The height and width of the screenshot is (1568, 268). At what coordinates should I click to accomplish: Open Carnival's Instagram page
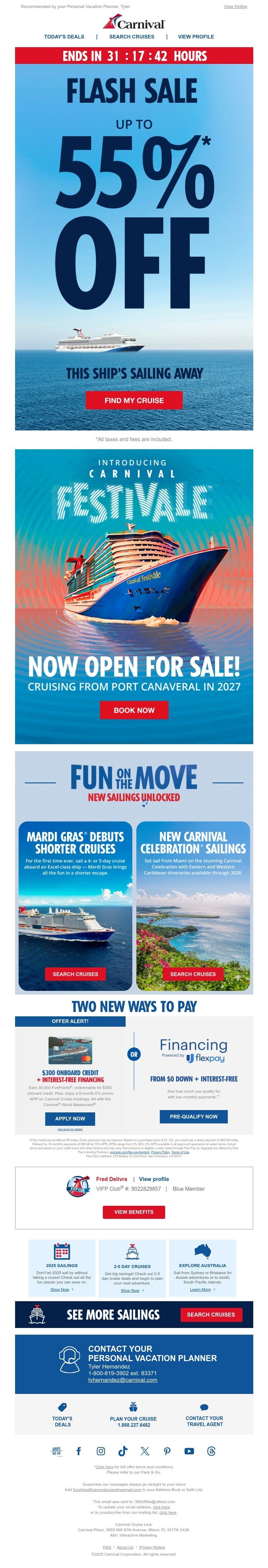(100, 1451)
